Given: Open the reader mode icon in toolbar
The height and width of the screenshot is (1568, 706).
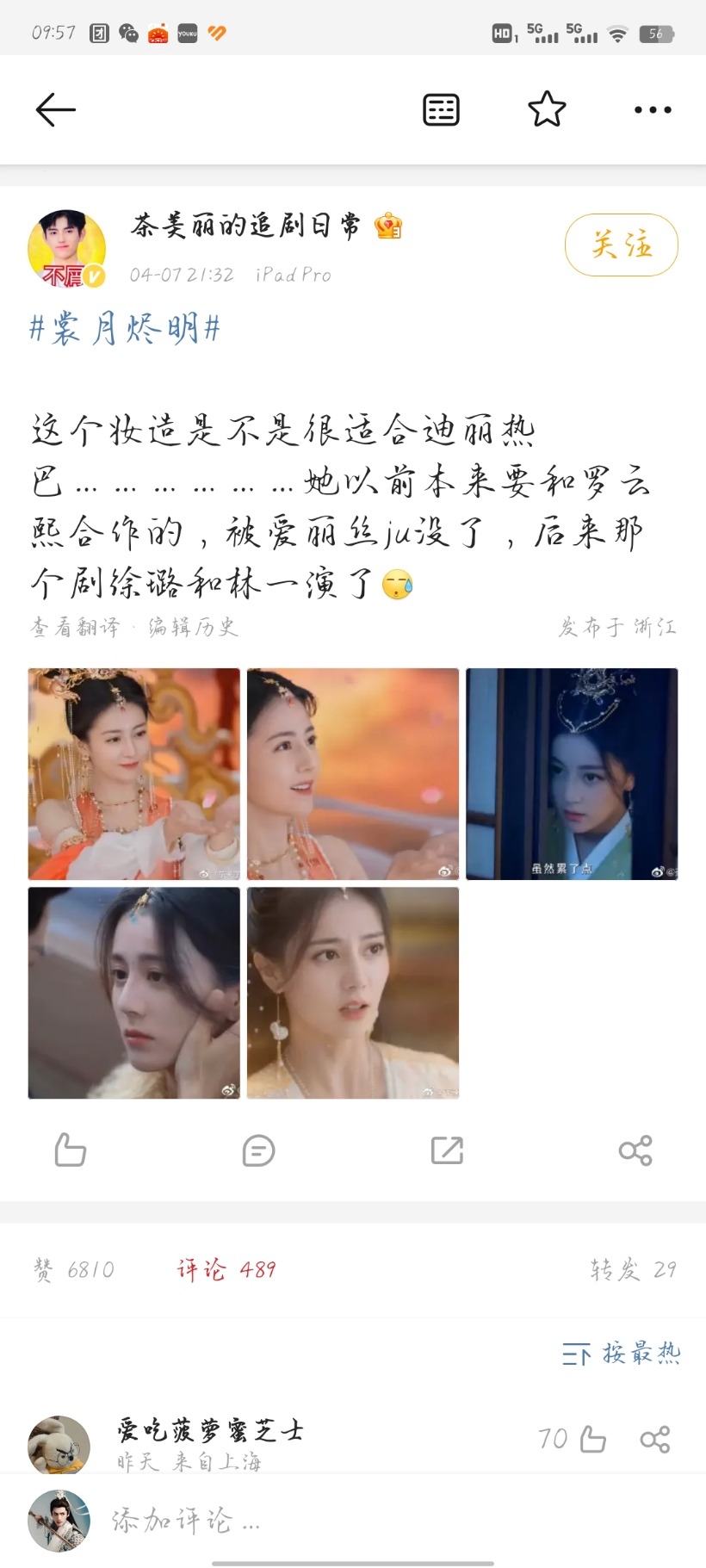Looking at the screenshot, I should point(441,110).
